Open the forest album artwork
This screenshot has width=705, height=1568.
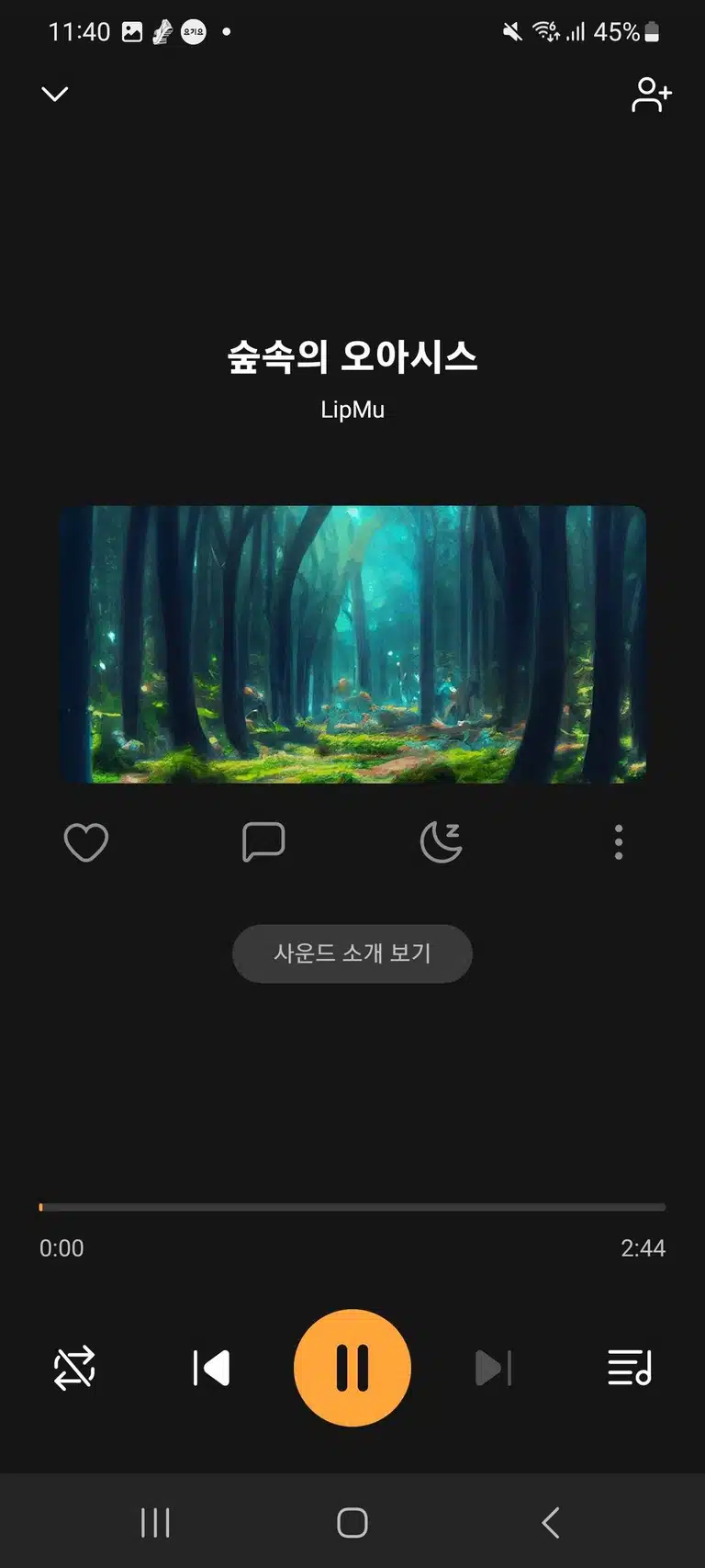[352, 644]
